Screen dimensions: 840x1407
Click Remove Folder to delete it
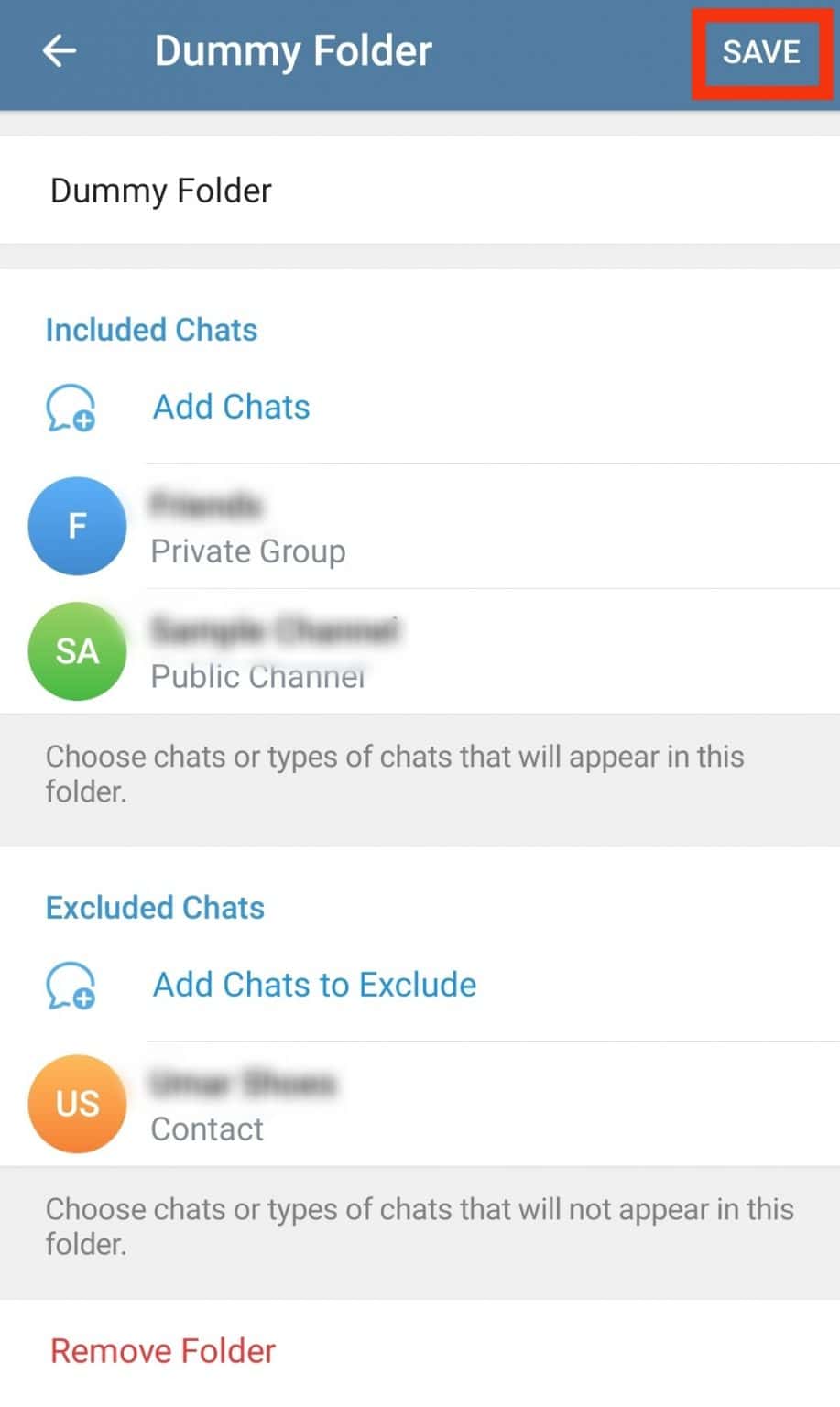point(162,1350)
